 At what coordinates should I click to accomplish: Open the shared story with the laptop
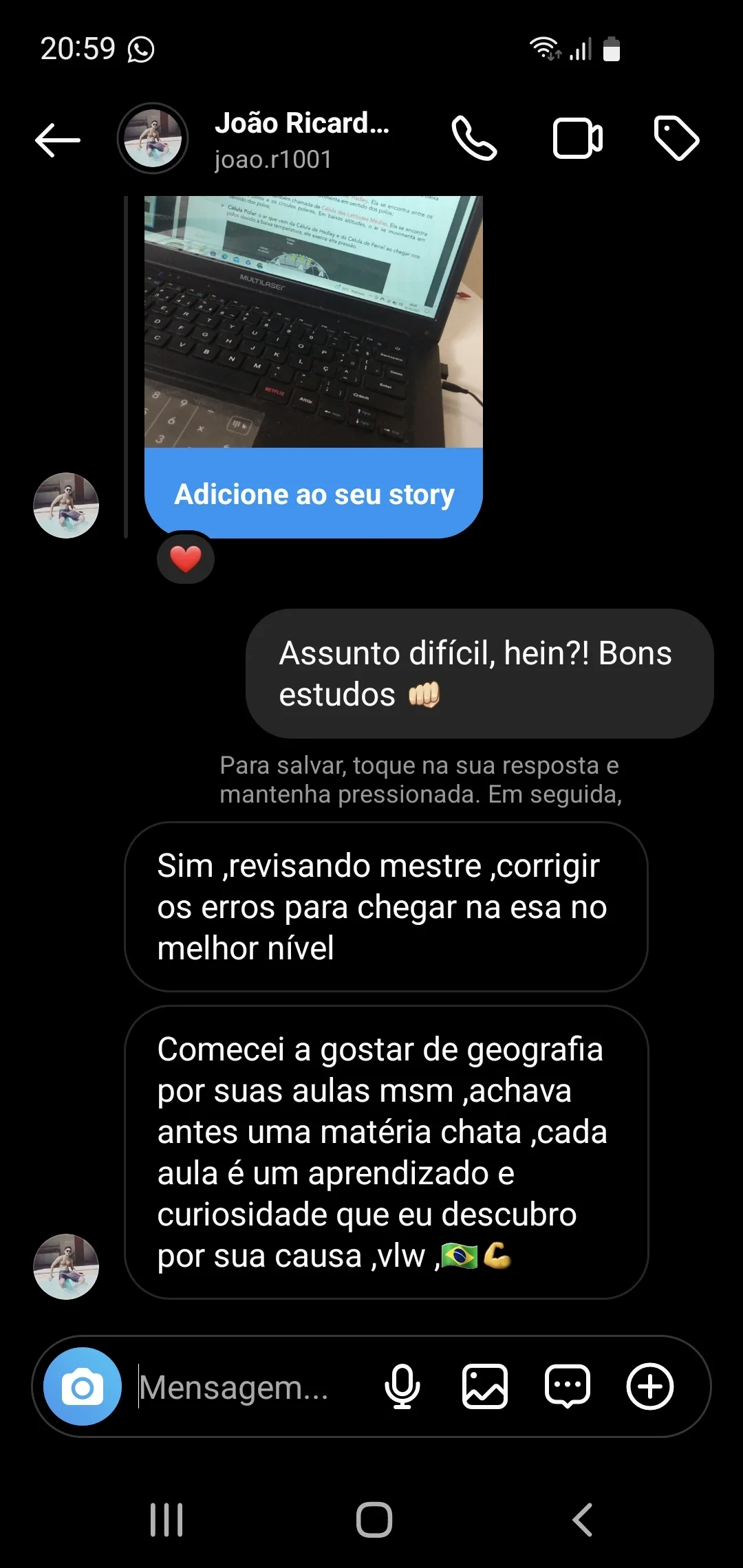(314, 321)
